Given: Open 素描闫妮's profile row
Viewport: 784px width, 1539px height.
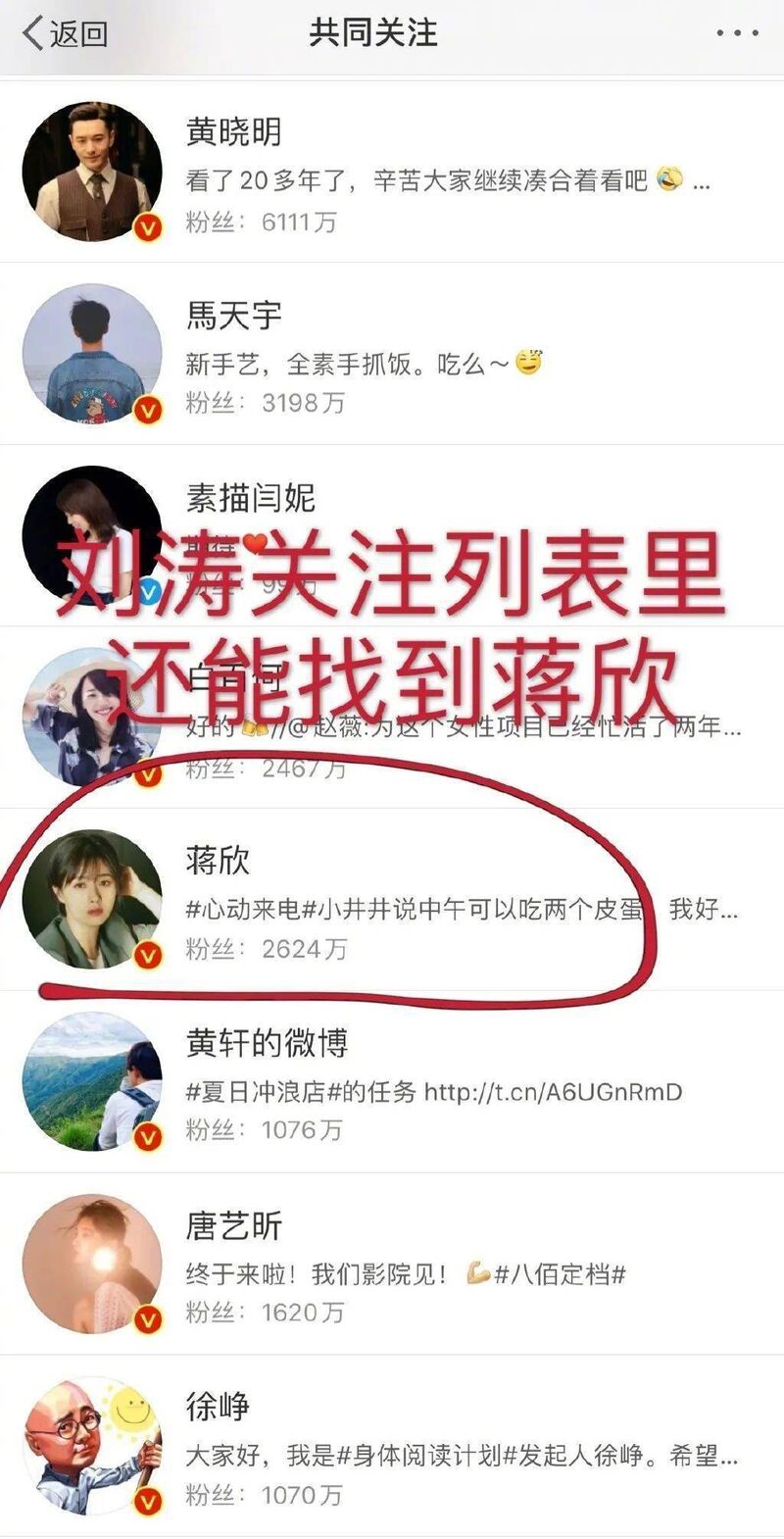Looking at the screenshot, I should pyautogui.click(x=250, y=499).
